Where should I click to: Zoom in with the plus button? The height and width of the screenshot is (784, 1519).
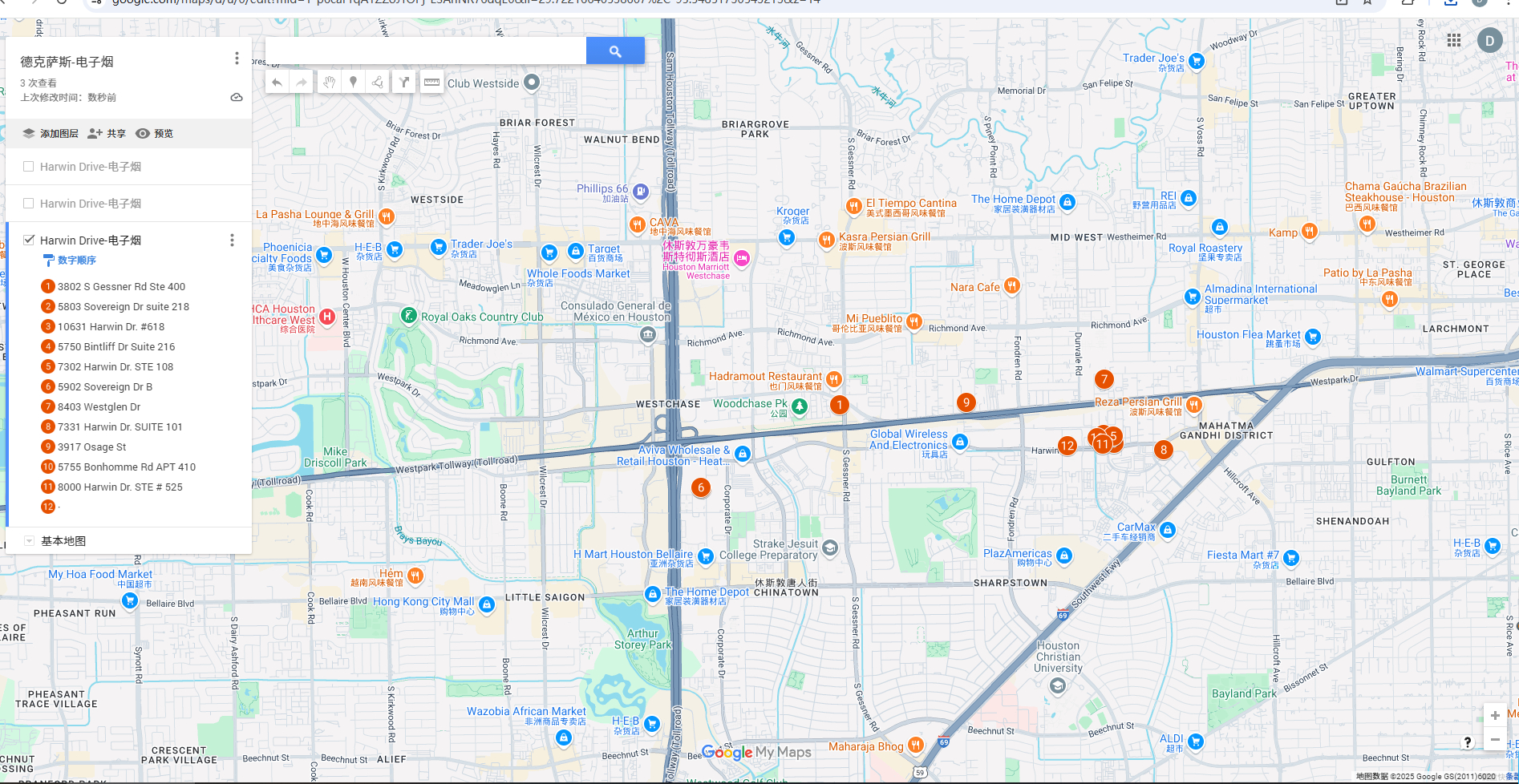[1495, 715]
